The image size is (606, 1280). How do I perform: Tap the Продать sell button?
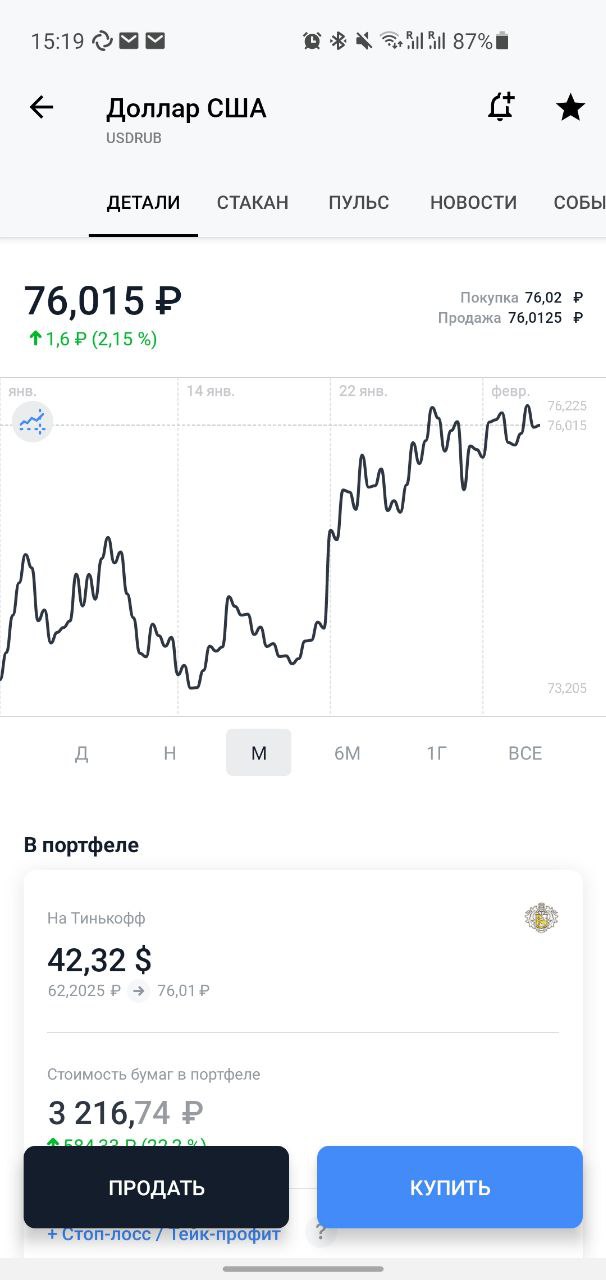[x=156, y=1187]
